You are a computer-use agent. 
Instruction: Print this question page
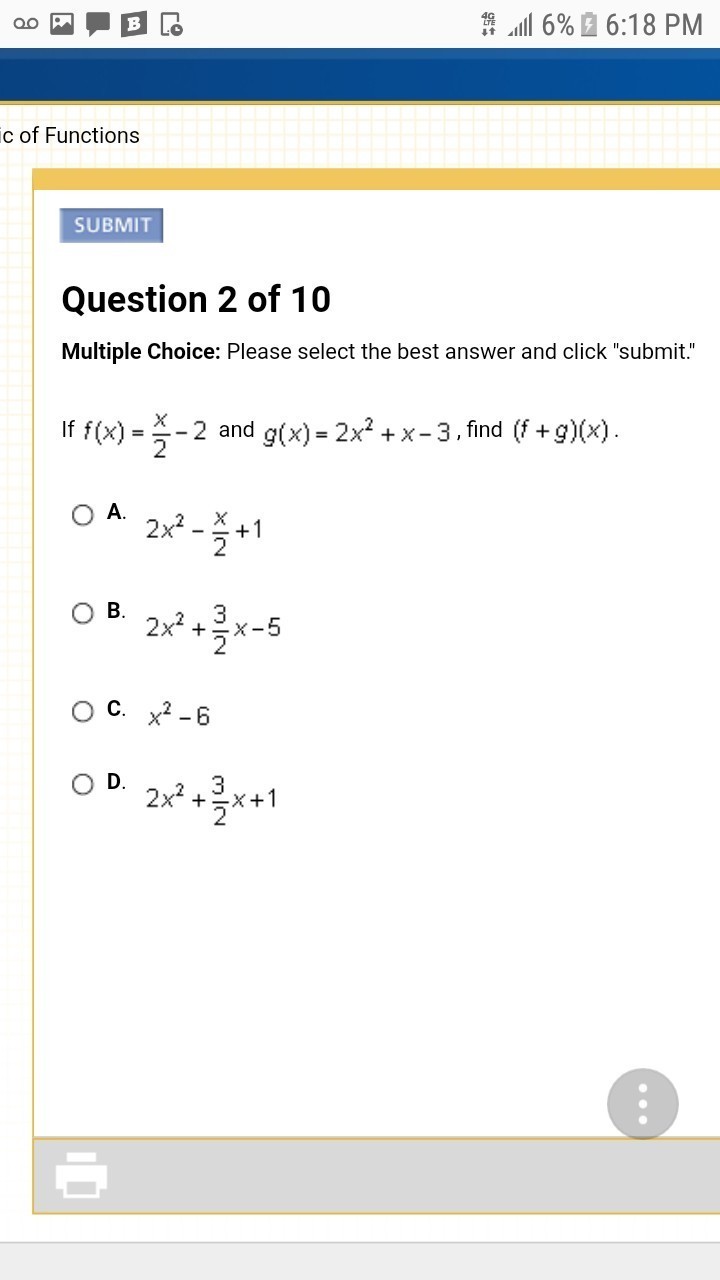coord(82,1175)
